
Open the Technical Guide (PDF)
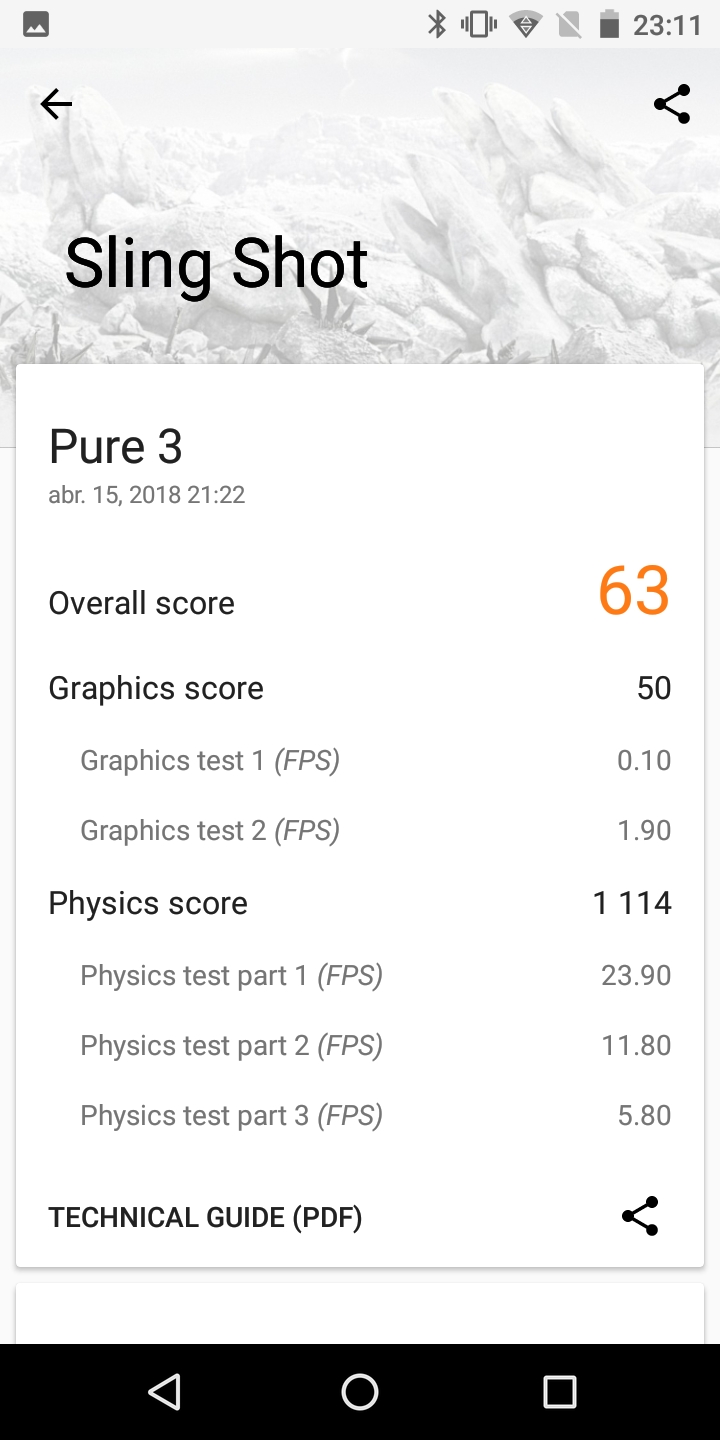click(x=205, y=1217)
